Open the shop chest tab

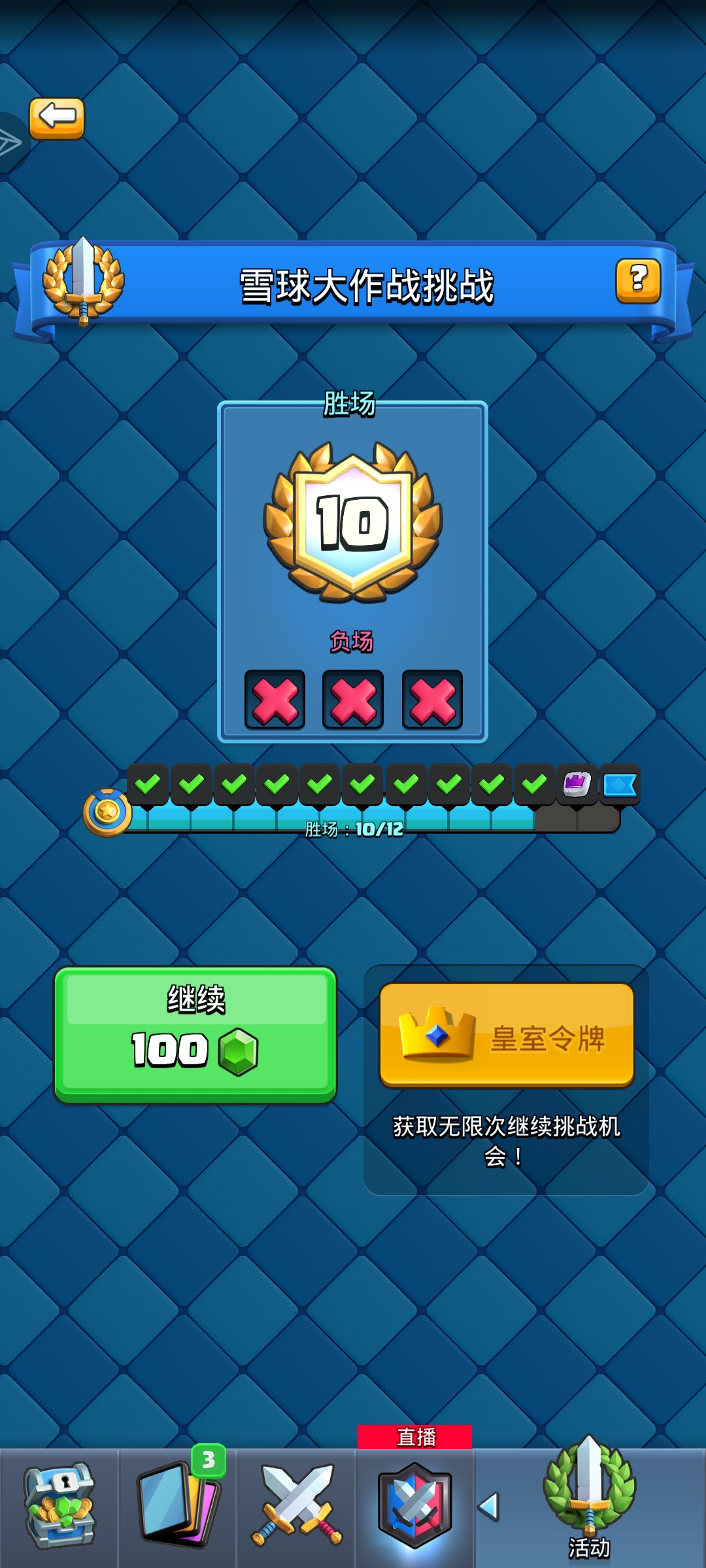pos(59,1506)
